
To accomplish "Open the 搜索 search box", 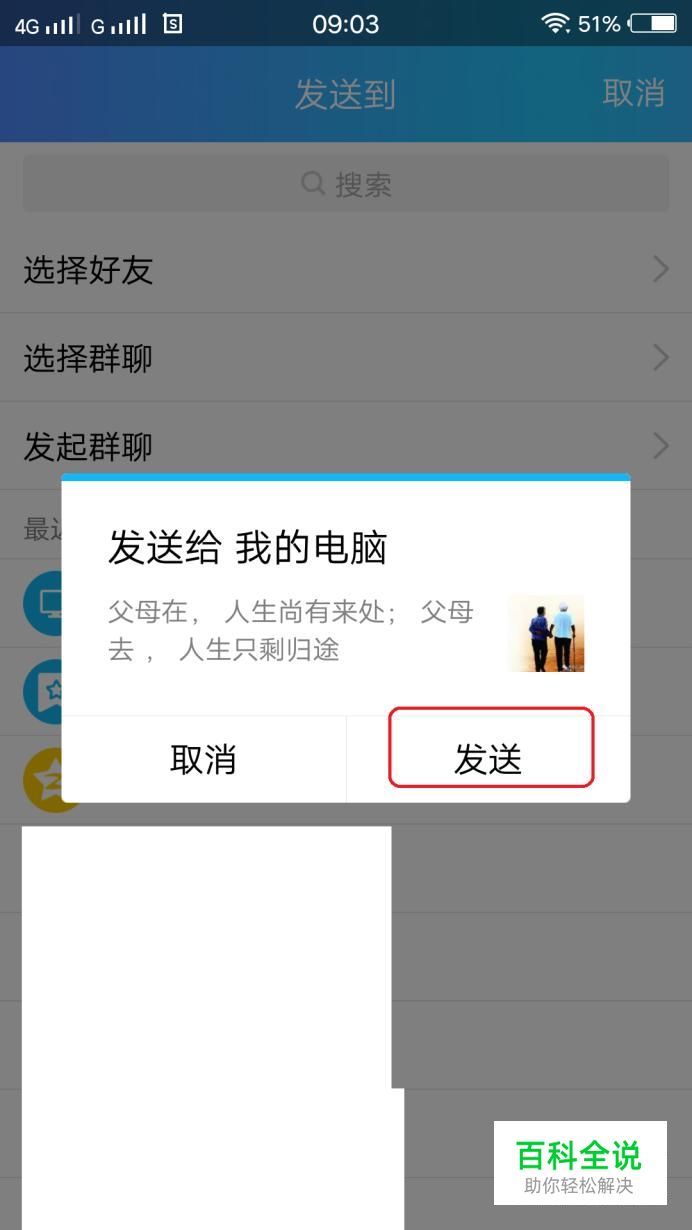I will pos(346,184).
